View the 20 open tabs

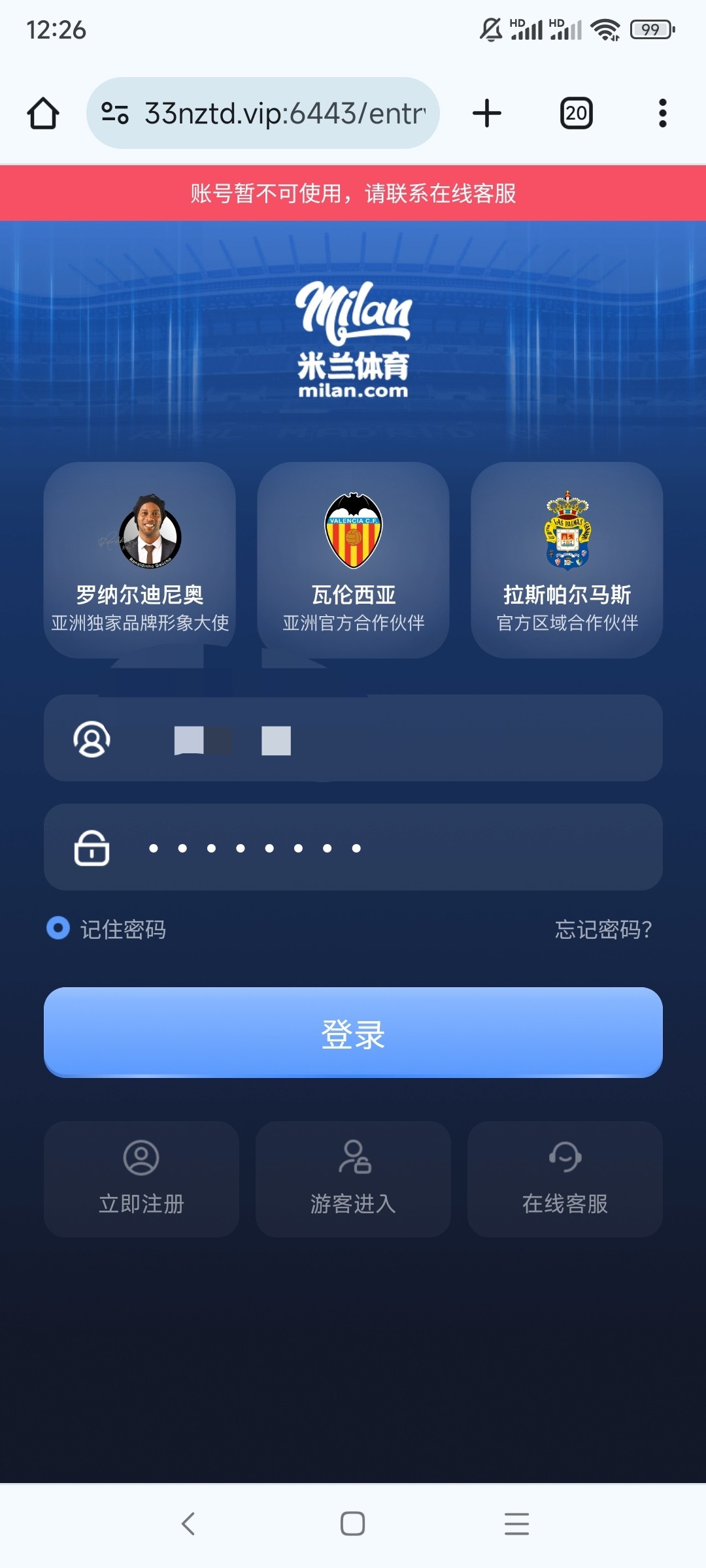coord(576,113)
